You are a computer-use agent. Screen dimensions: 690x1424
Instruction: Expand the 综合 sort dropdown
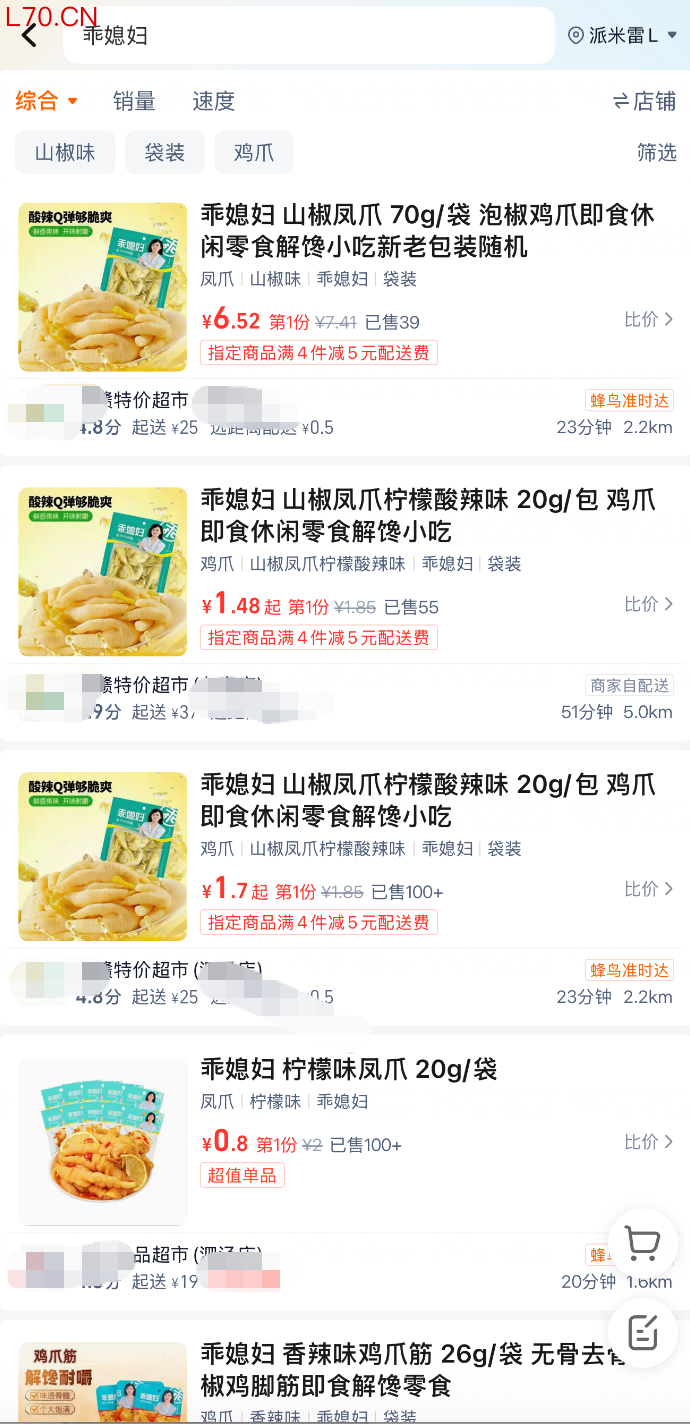click(x=46, y=101)
